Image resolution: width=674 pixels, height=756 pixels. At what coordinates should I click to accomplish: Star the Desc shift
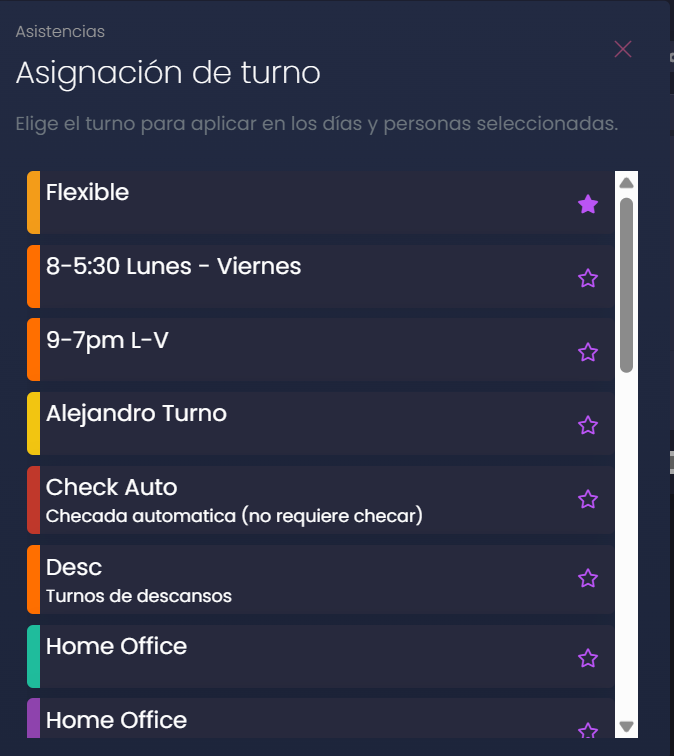pyautogui.click(x=588, y=578)
